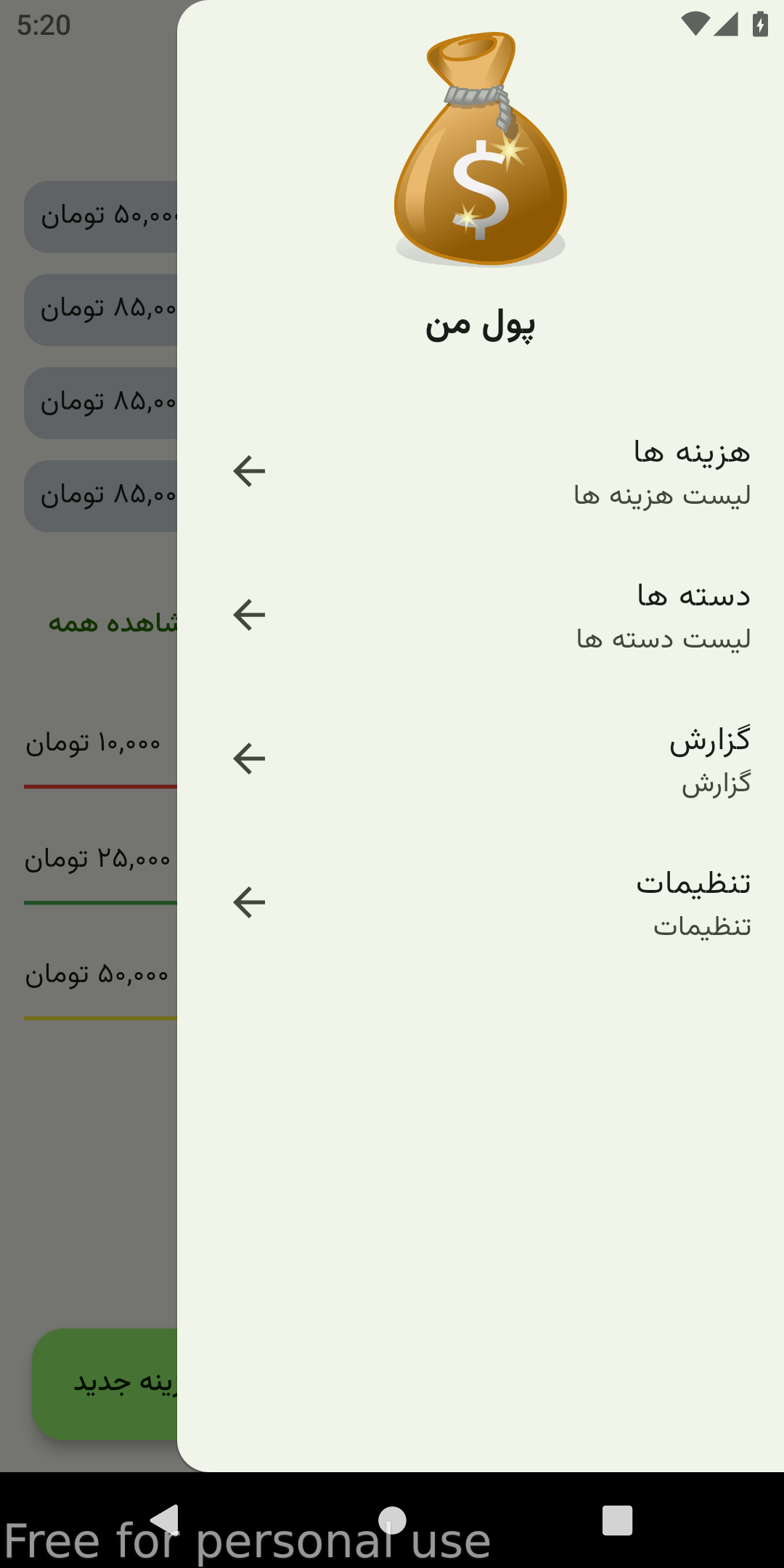The image size is (784, 1568).
Task: Tap the مشاهده همه (view all) link
Action: pos(112,623)
